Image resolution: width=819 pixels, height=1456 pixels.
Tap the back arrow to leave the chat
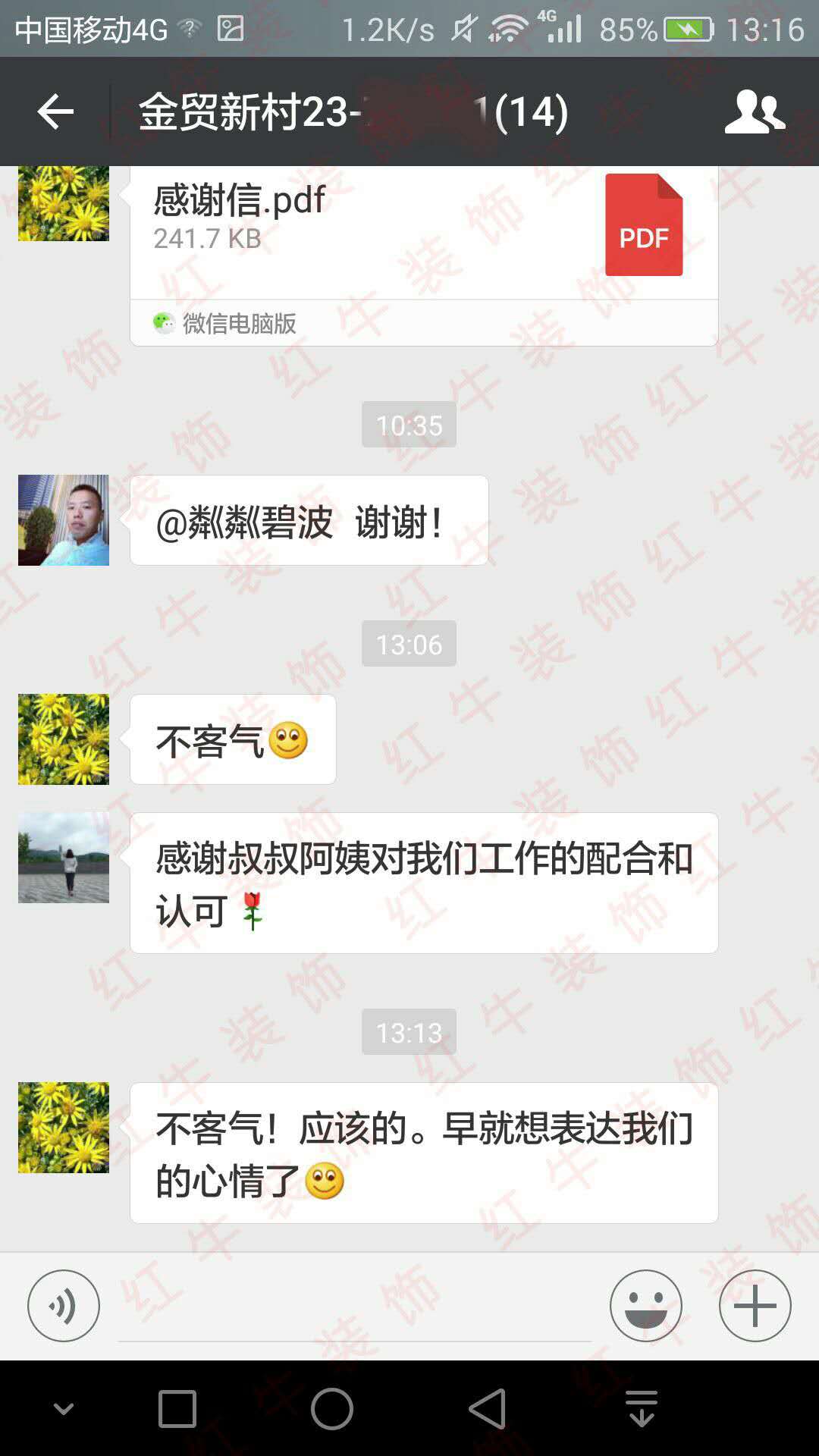[x=53, y=112]
